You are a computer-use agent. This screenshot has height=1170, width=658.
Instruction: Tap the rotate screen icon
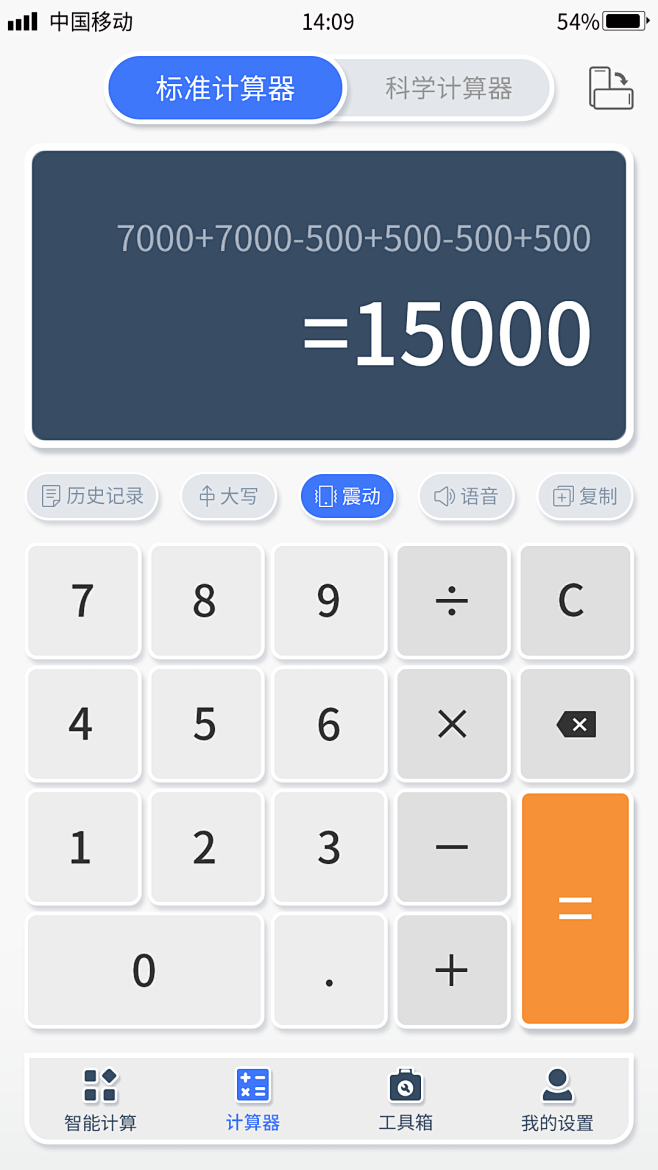coord(611,89)
